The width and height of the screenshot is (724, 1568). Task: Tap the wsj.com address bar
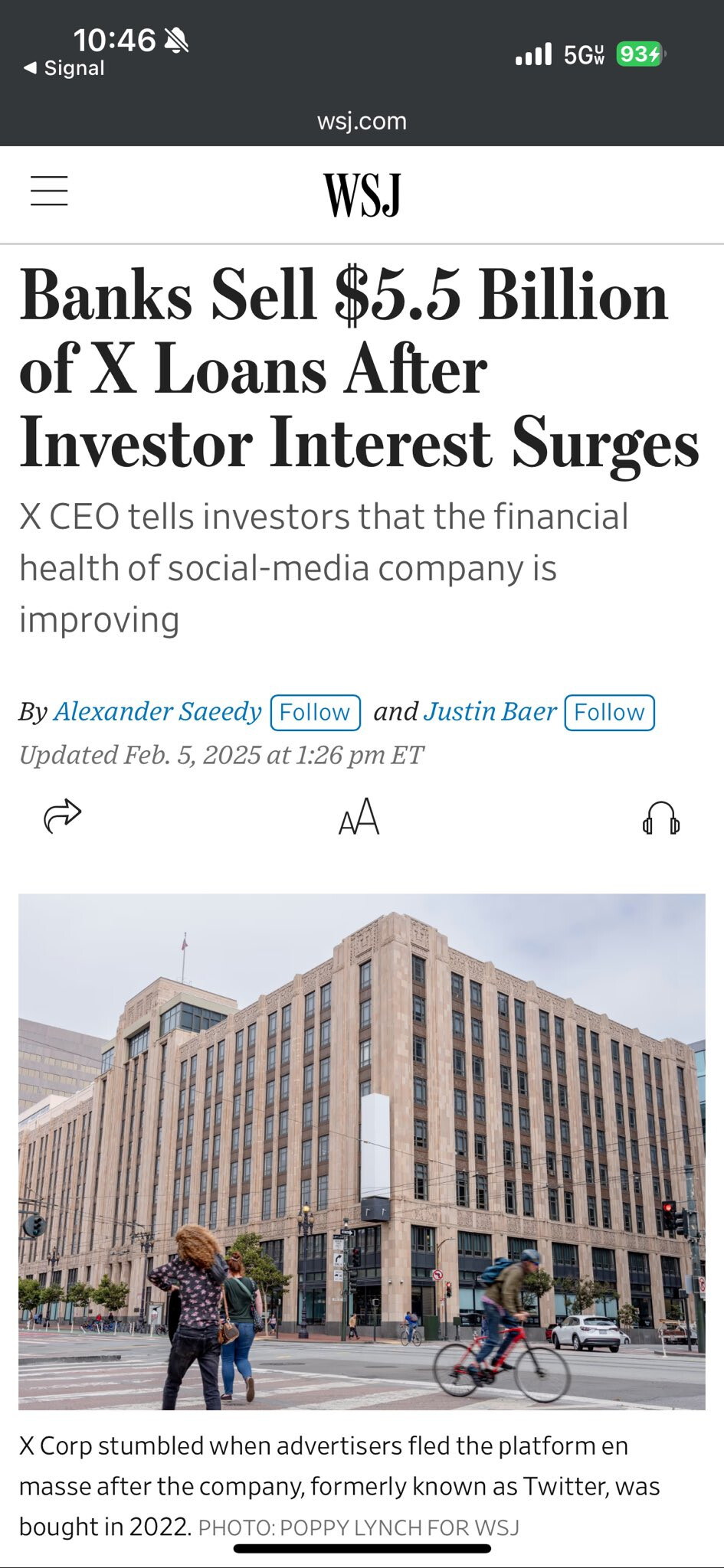tap(362, 121)
